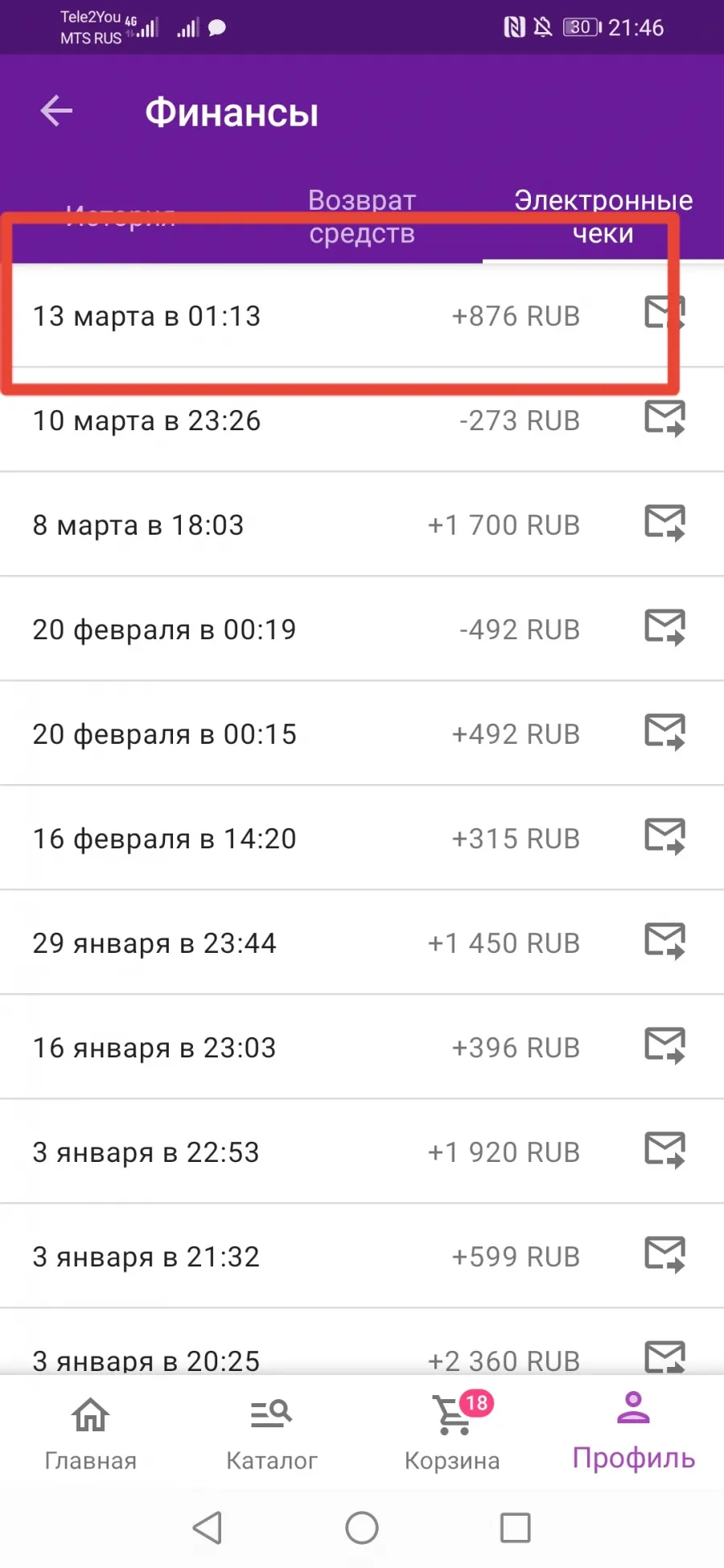
Task: Open the 13 марта в 01:13 receipt row
Action: click(x=362, y=315)
